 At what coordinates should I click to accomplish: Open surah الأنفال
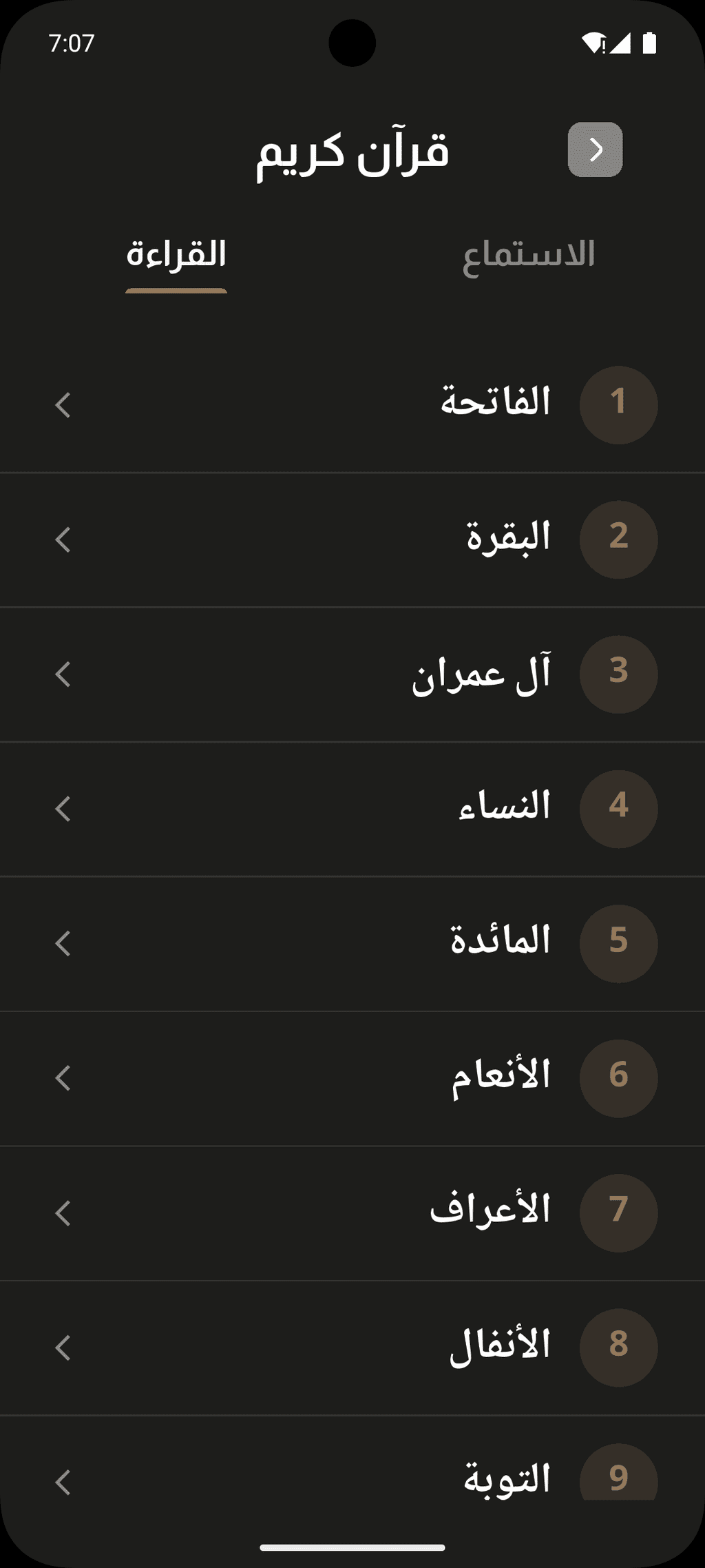352,1348
